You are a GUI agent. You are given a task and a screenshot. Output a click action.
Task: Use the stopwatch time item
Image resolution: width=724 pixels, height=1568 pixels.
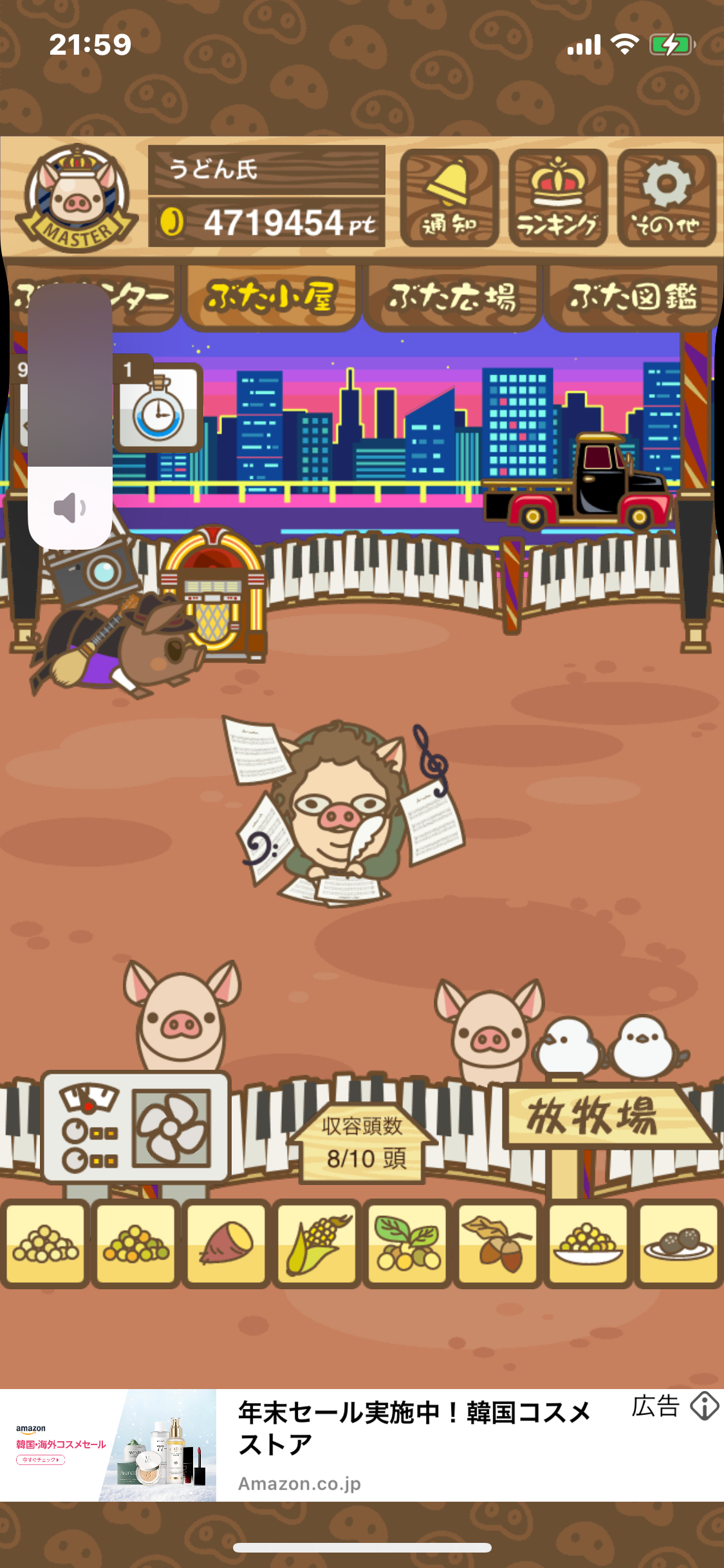[158, 407]
